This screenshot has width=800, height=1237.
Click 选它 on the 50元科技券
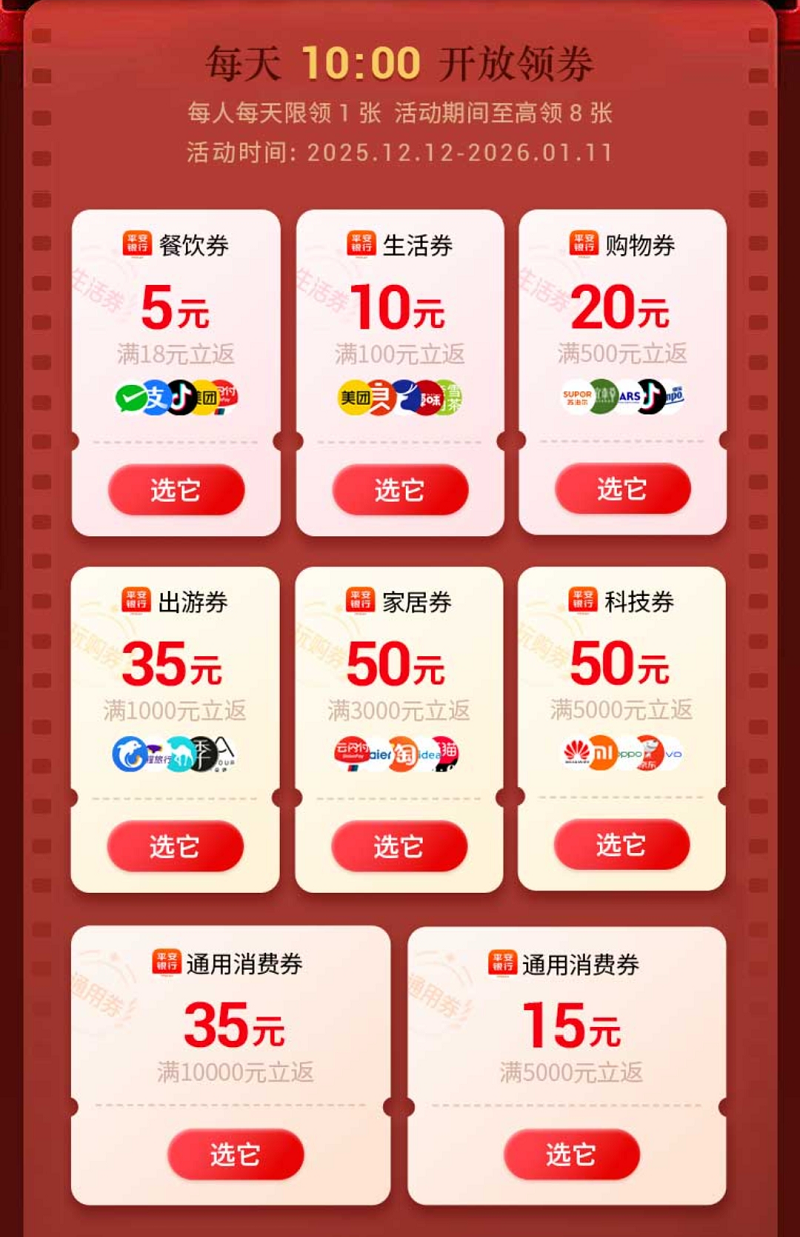point(624,845)
